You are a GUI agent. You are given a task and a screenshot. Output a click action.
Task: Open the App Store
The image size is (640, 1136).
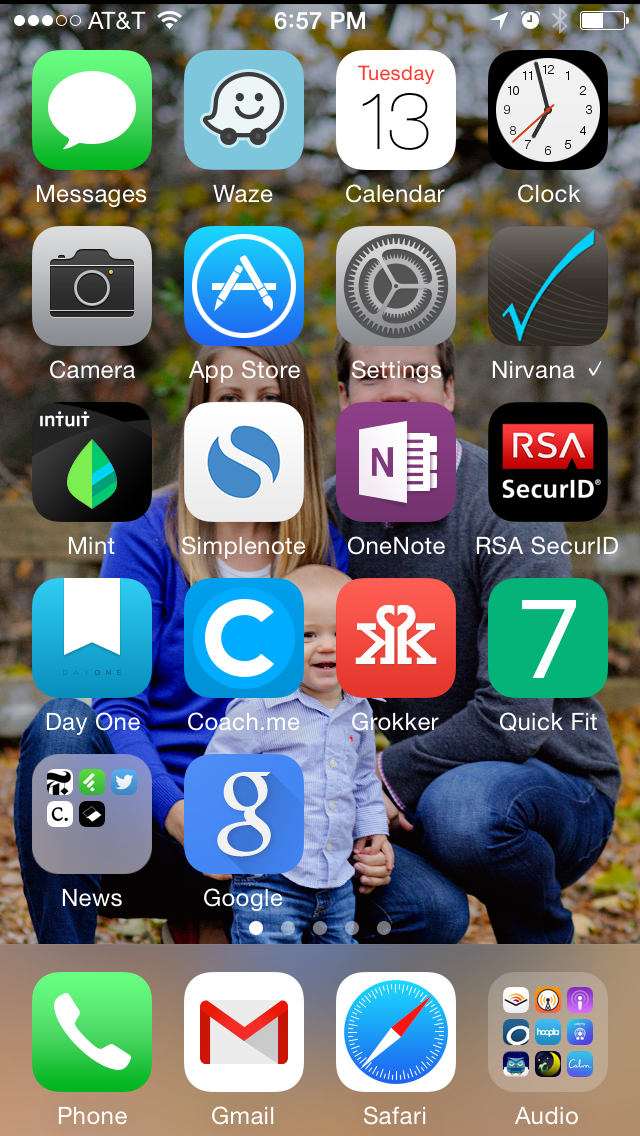tap(244, 286)
